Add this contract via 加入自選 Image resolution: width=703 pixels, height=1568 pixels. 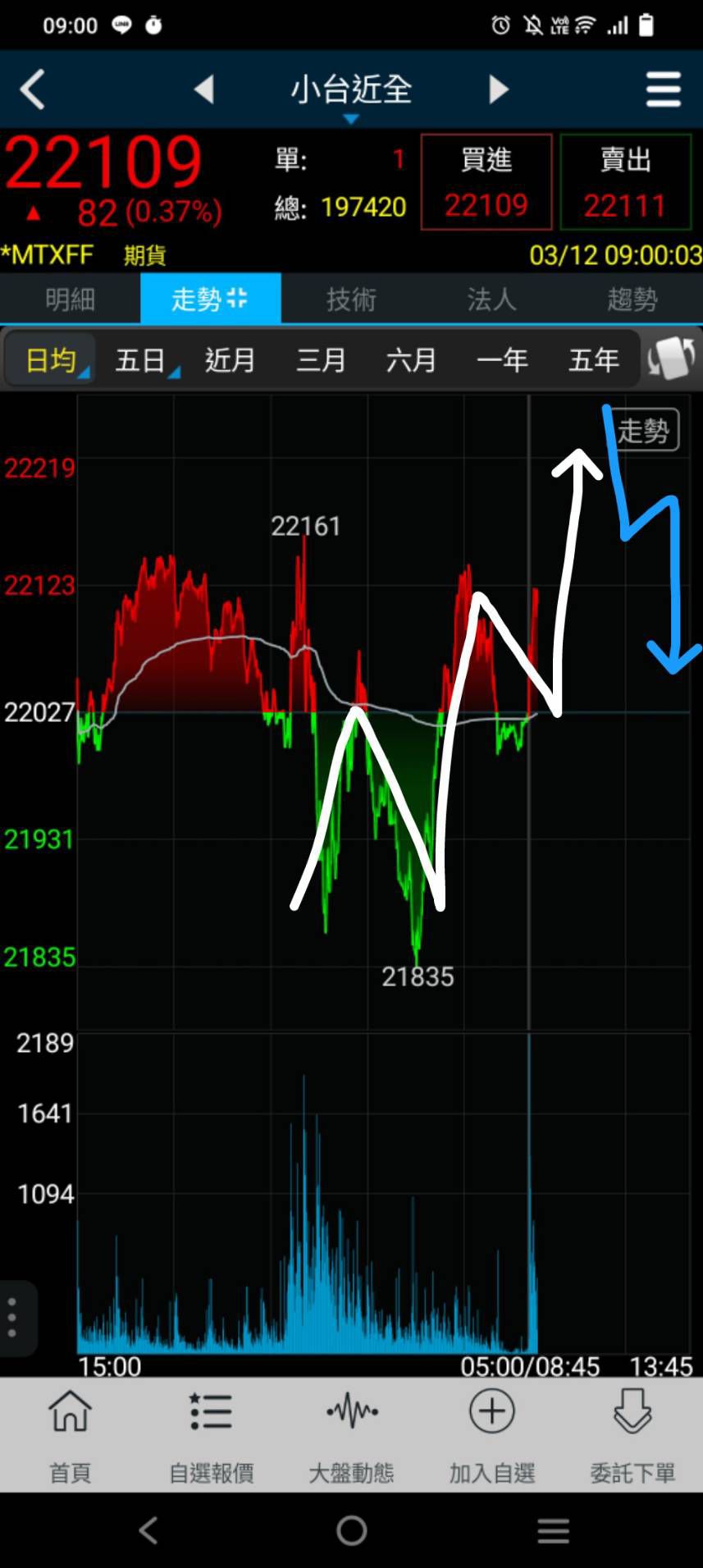[491, 1434]
